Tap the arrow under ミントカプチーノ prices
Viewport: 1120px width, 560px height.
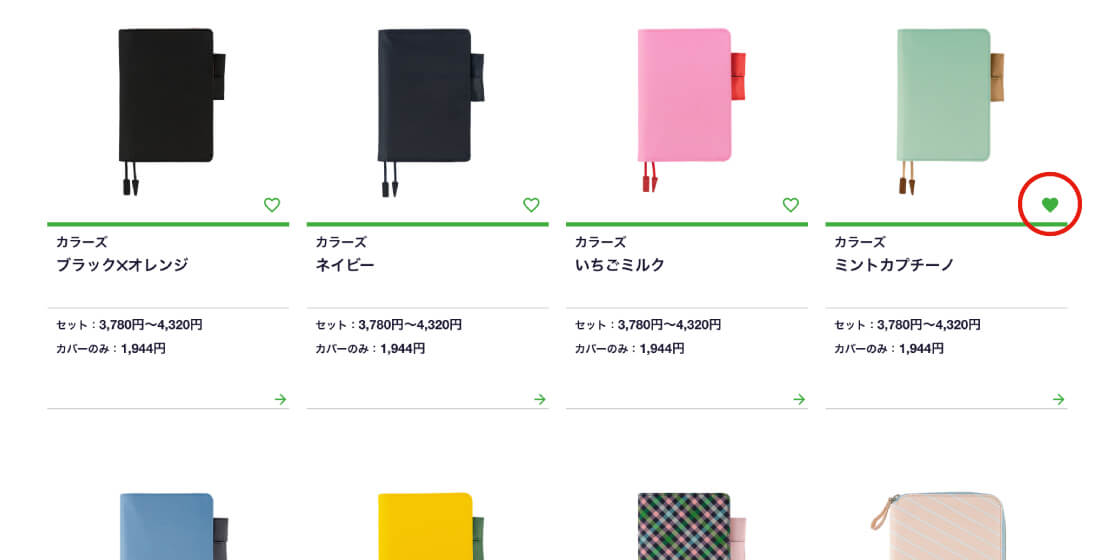tap(1058, 399)
